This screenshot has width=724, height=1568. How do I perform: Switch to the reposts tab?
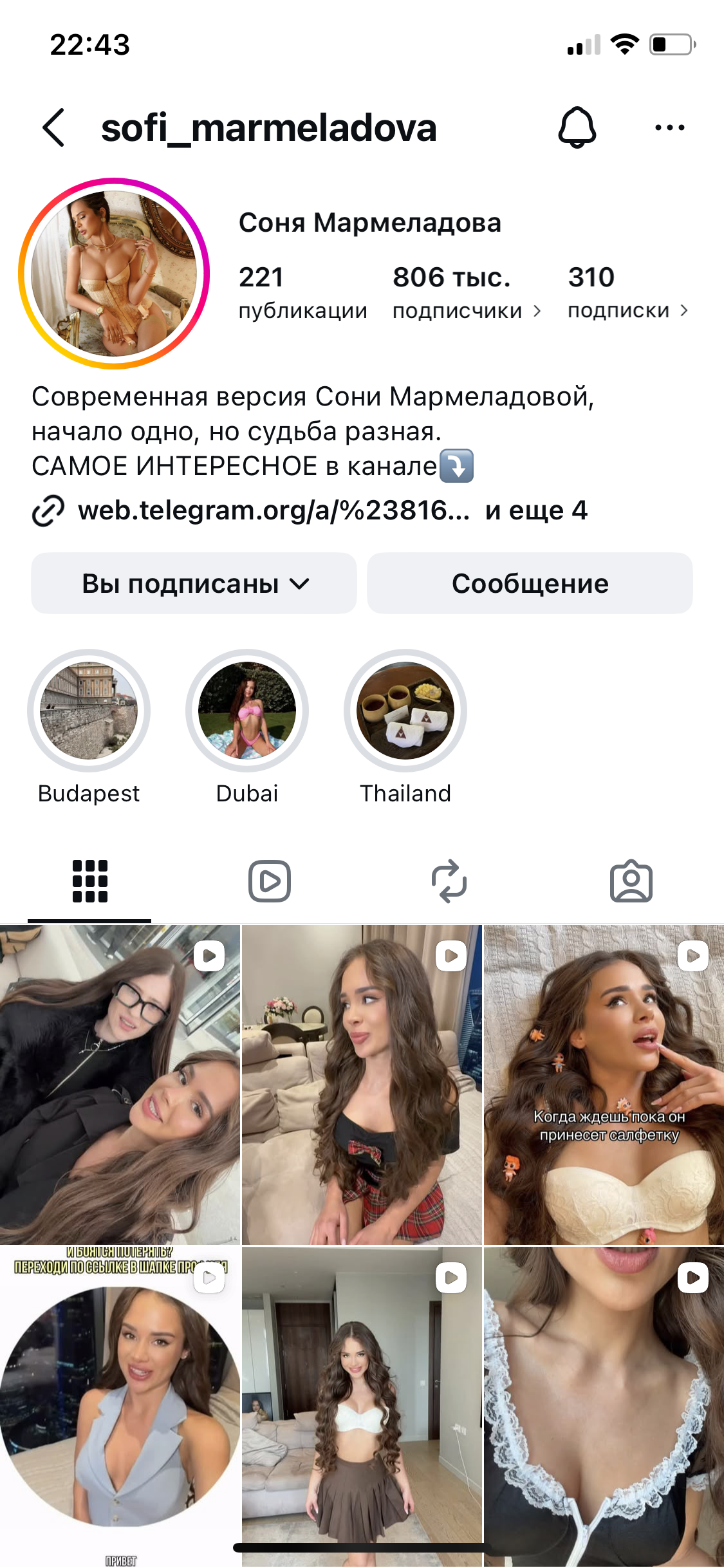click(449, 881)
